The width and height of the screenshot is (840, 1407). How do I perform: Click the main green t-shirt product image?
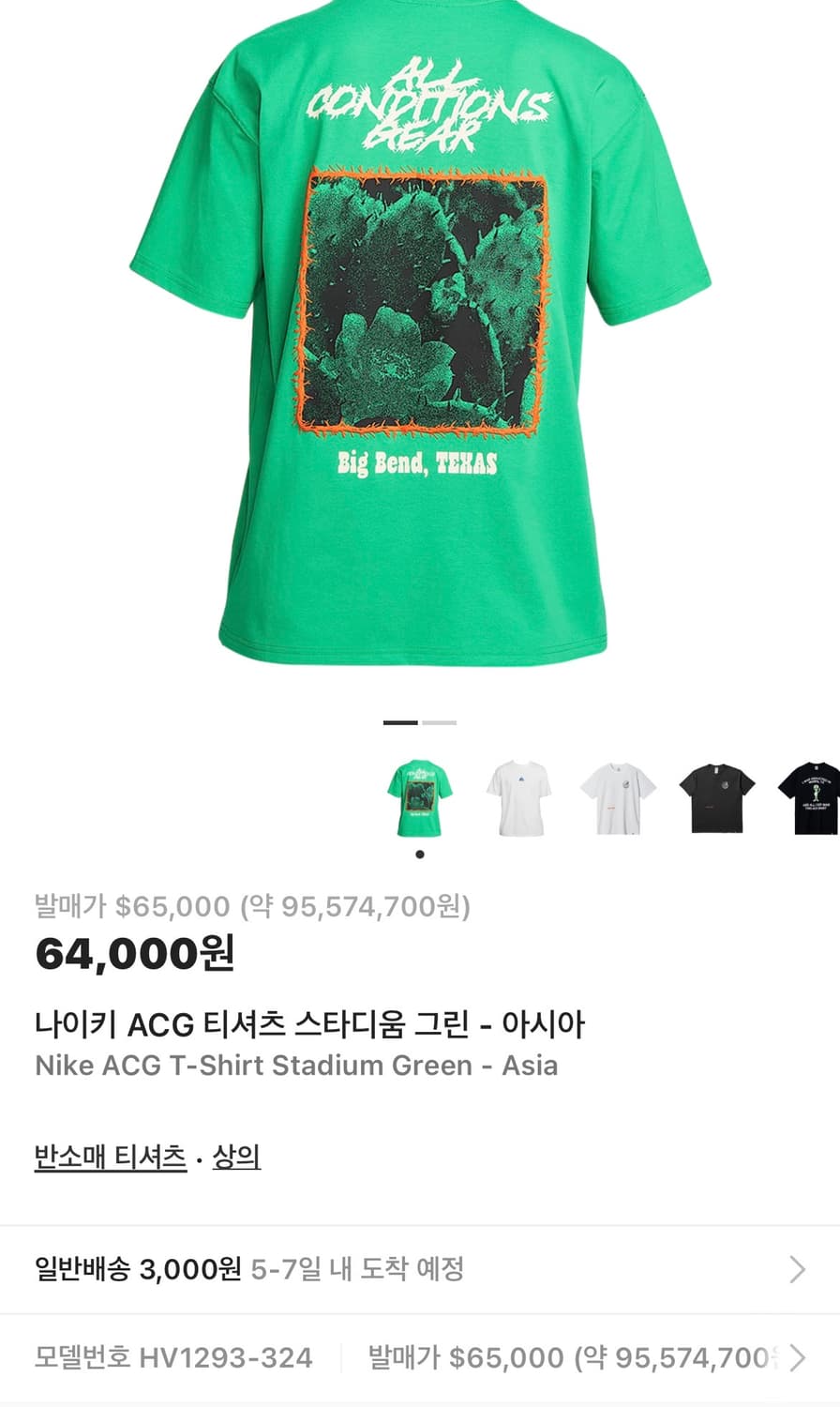(x=420, y=347)
